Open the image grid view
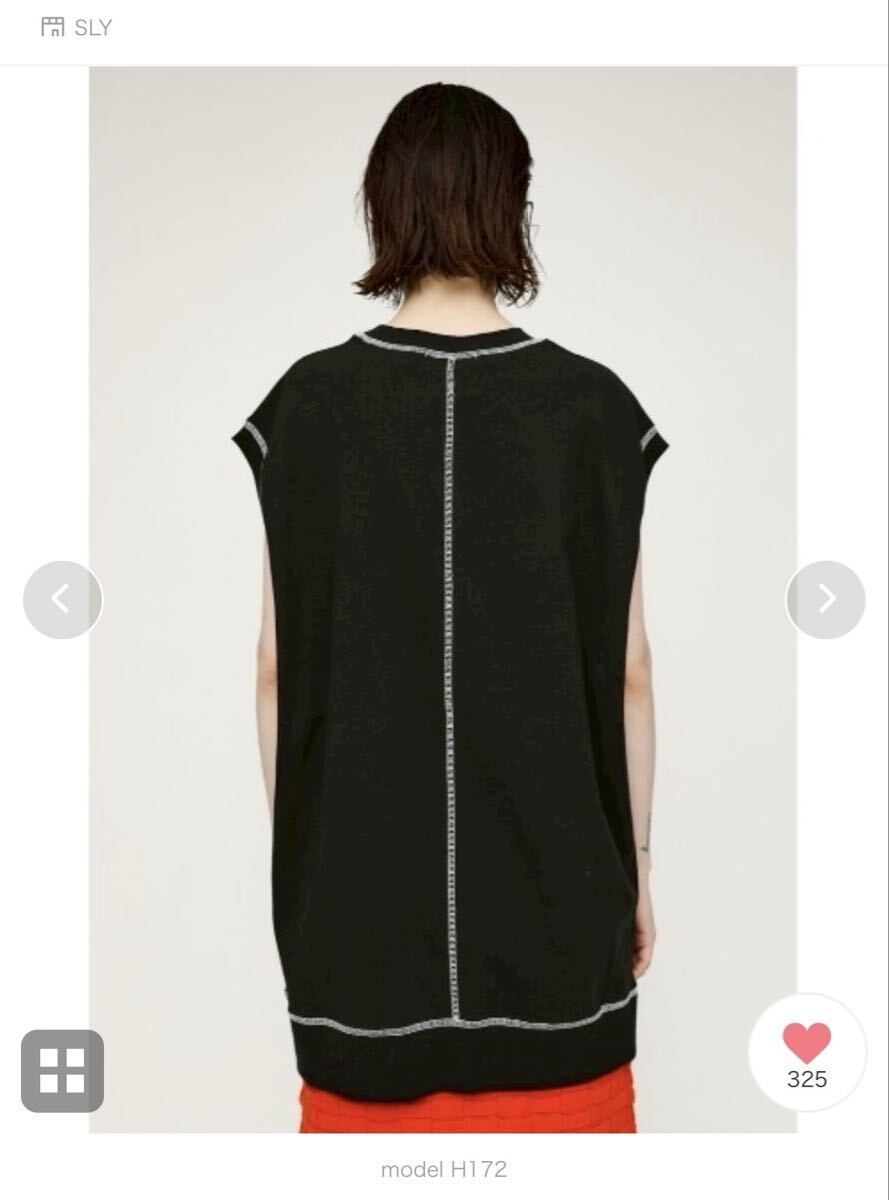This screenshot has width=889, height=1200. coord(62,1070)
